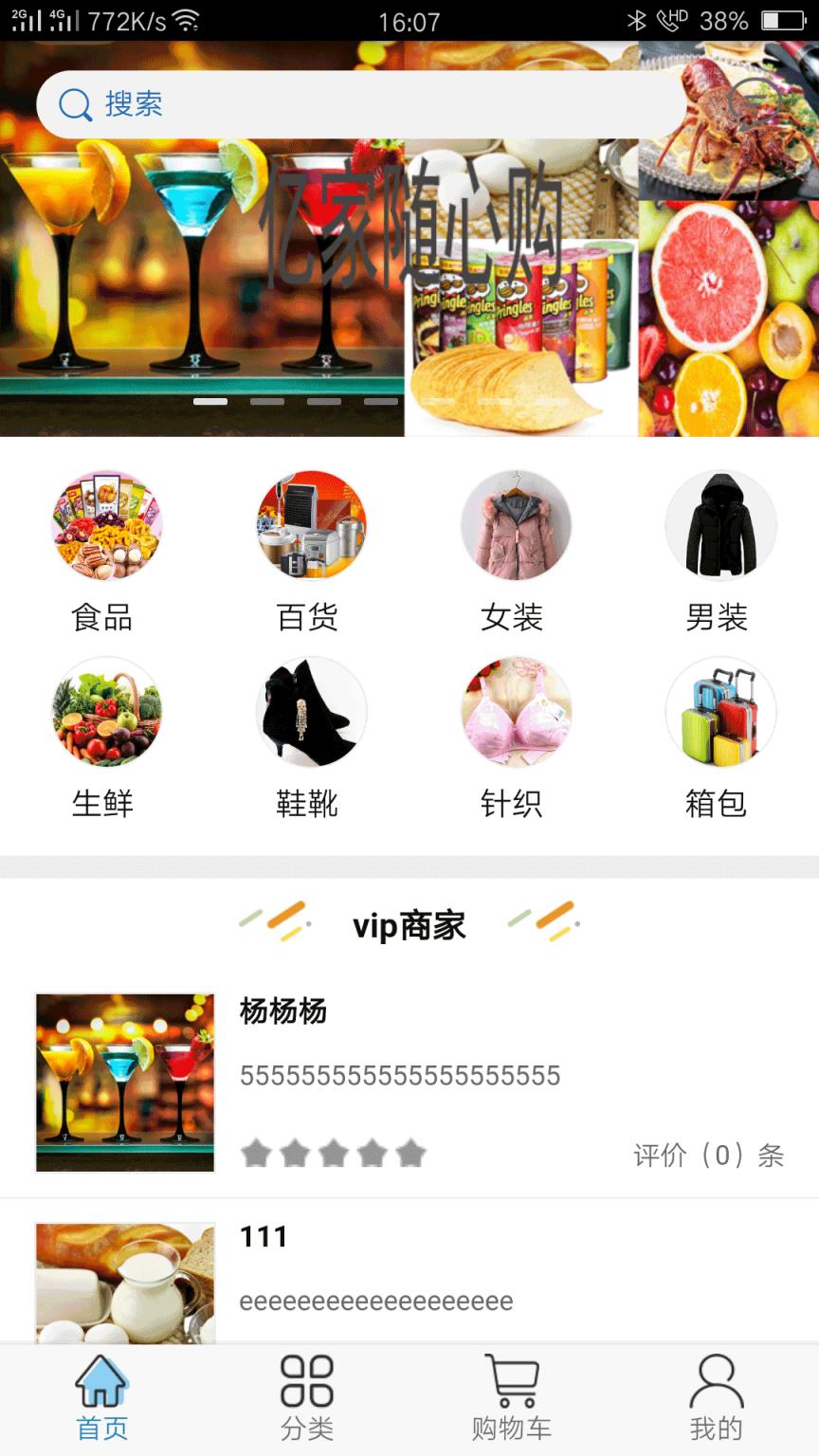The image size is (819, 1456).
Task: Open the 鞋靴 (Shoes) category
Action: click(x=310, y=737)
